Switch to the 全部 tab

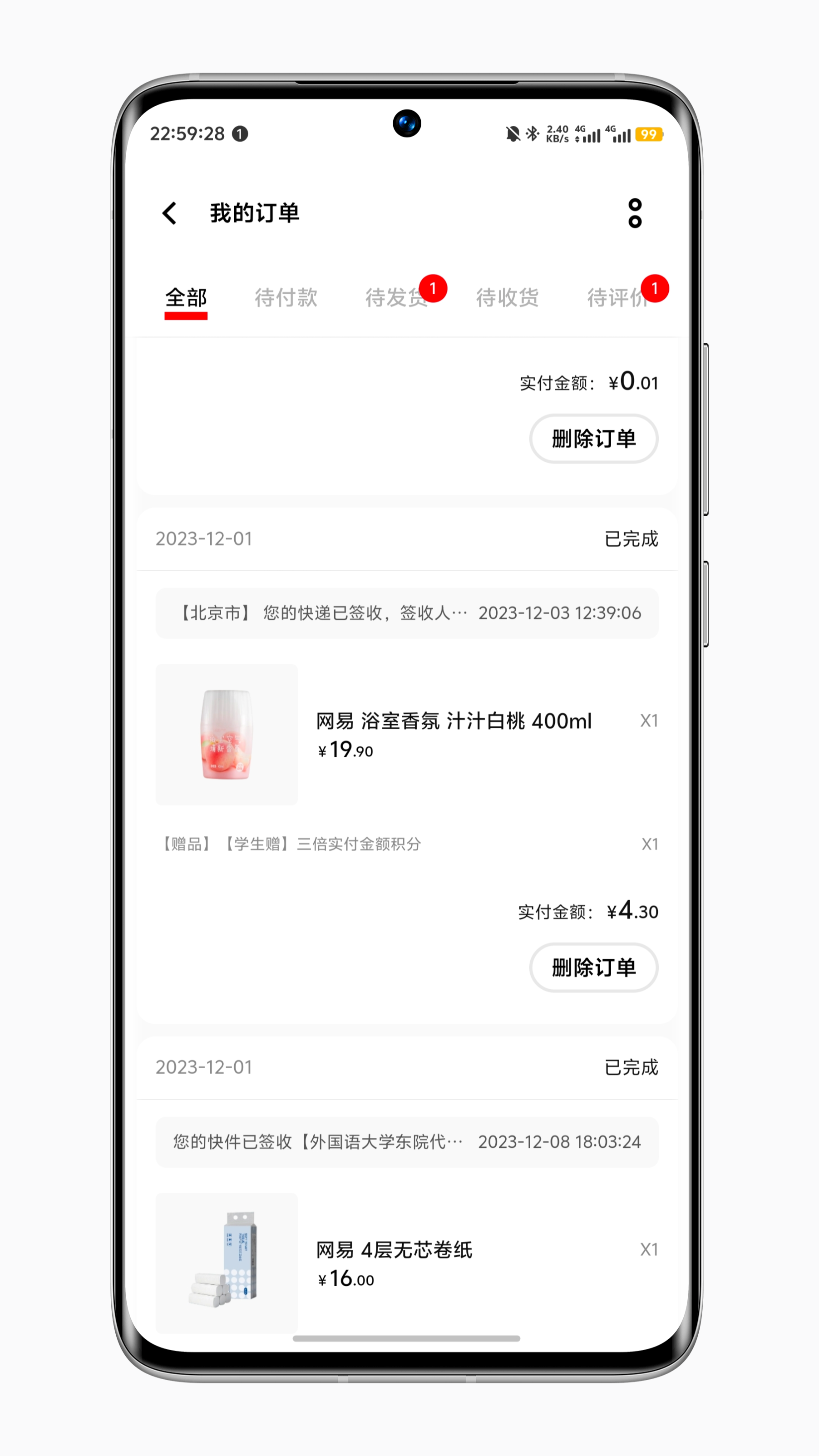tap(186, 298)
